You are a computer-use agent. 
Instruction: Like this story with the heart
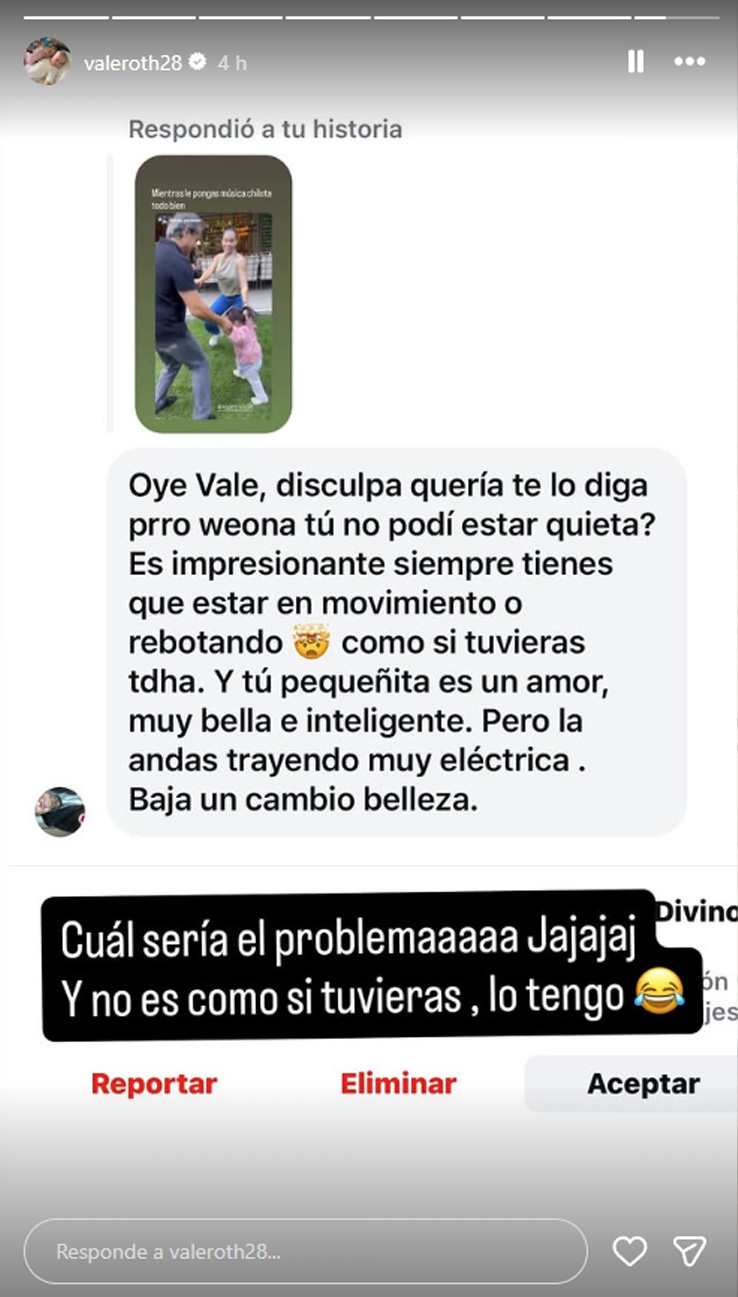629,1251
